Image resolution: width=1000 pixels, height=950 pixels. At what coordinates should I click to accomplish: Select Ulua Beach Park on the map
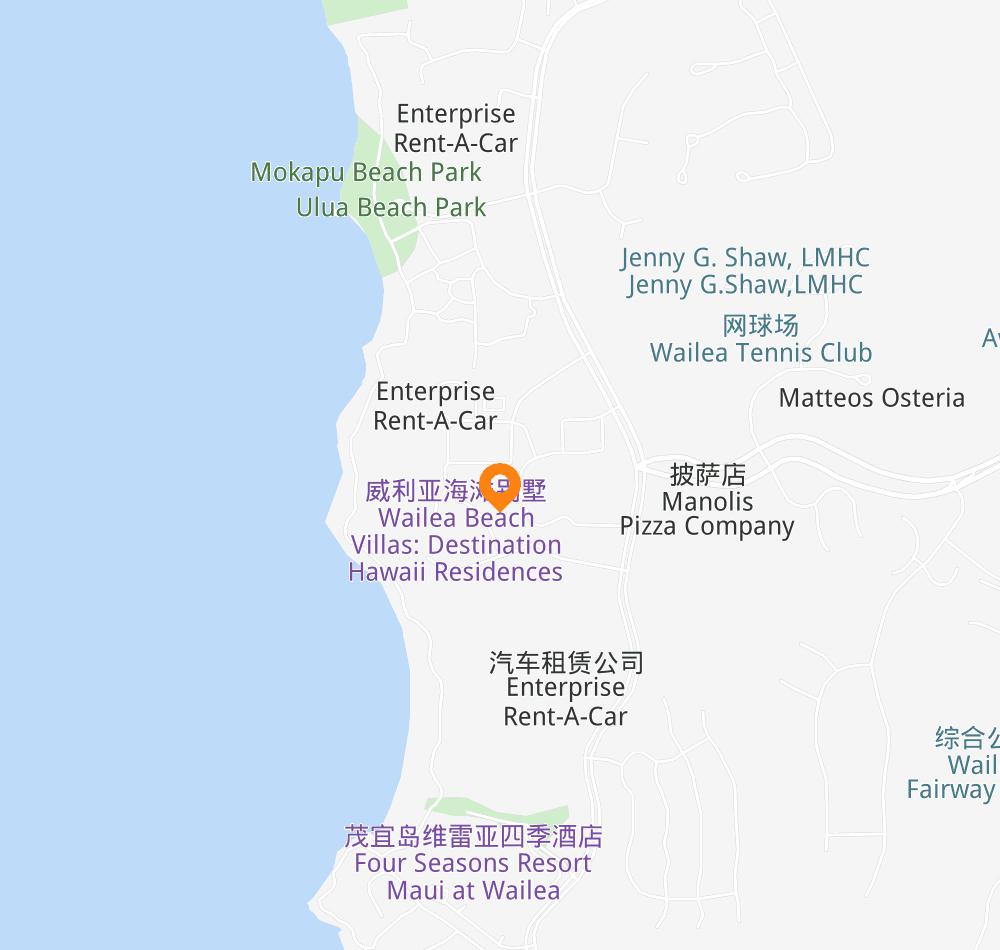[391, 208]
